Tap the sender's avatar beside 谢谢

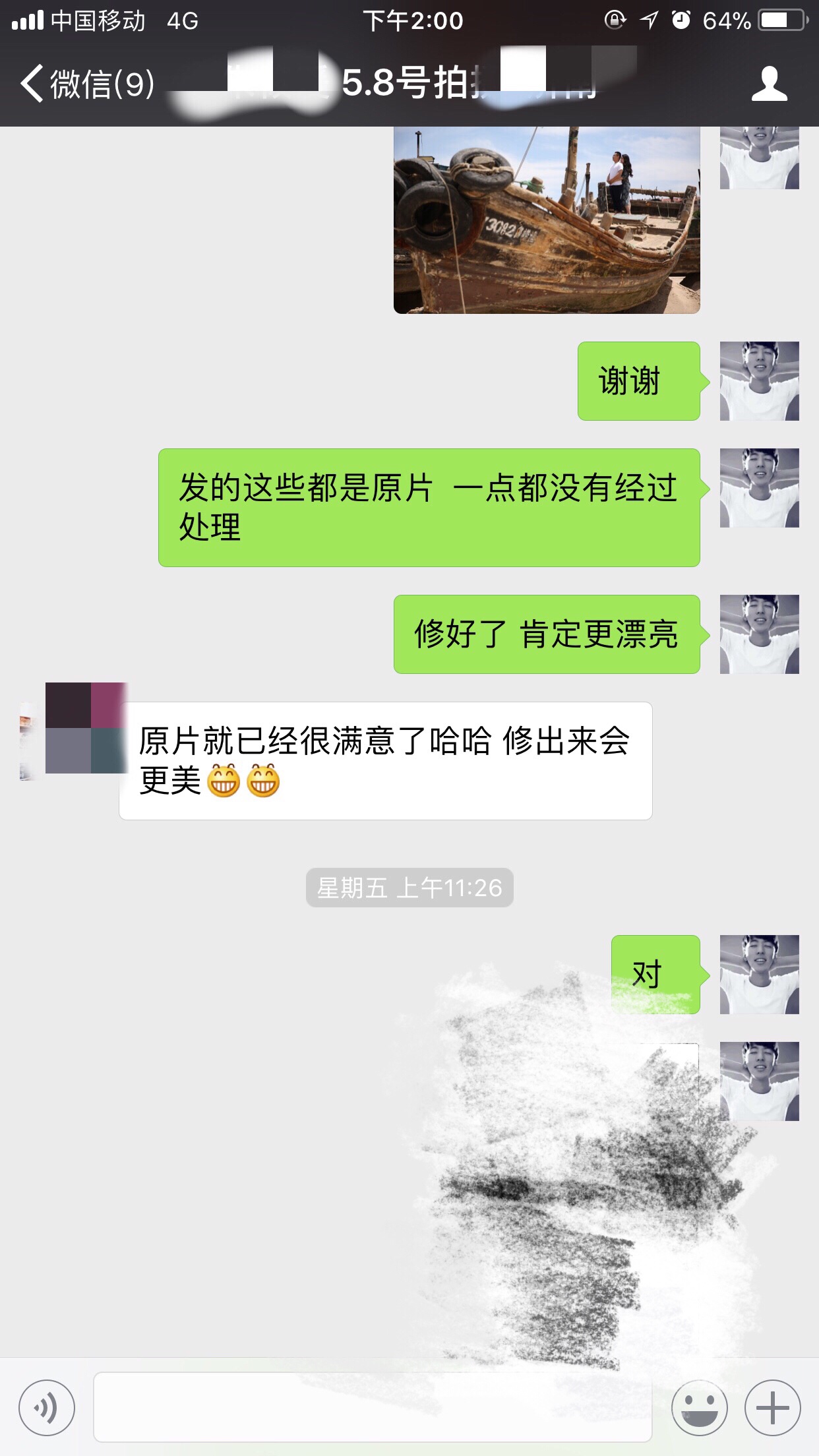(x=760, y=381)
